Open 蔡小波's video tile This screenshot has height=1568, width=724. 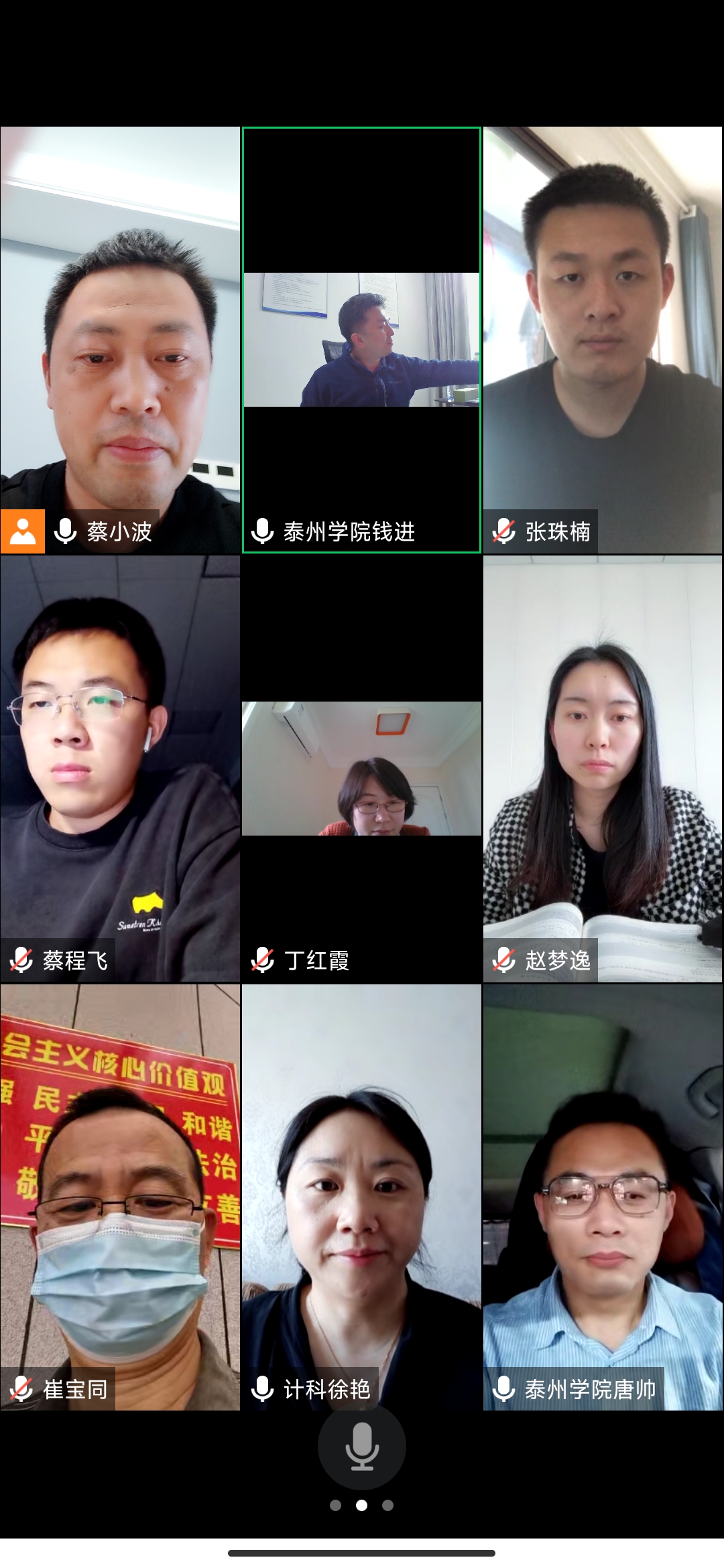point(120,340)
